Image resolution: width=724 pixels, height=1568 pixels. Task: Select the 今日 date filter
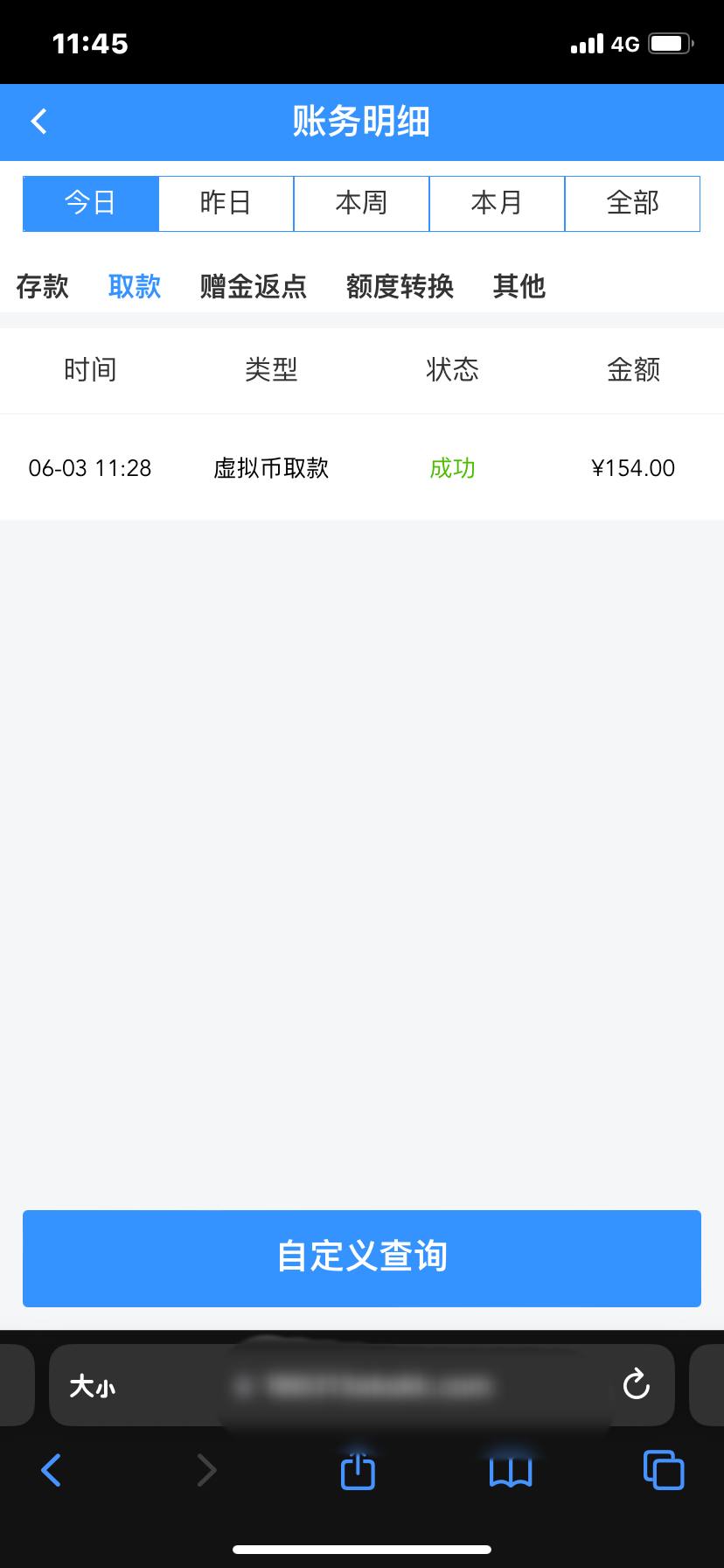pos(91,203)
